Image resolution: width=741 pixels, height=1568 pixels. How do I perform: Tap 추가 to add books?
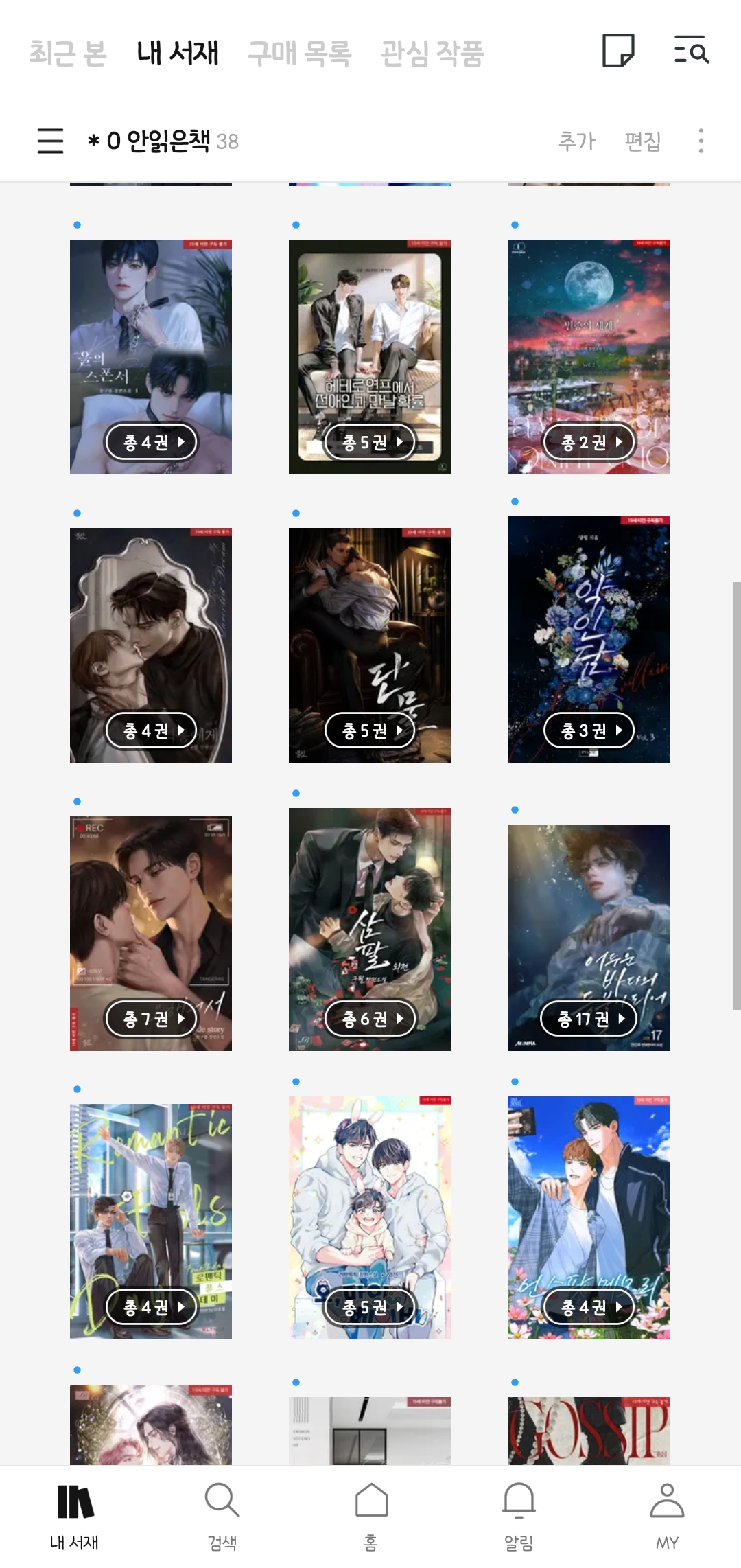[576, 141]
